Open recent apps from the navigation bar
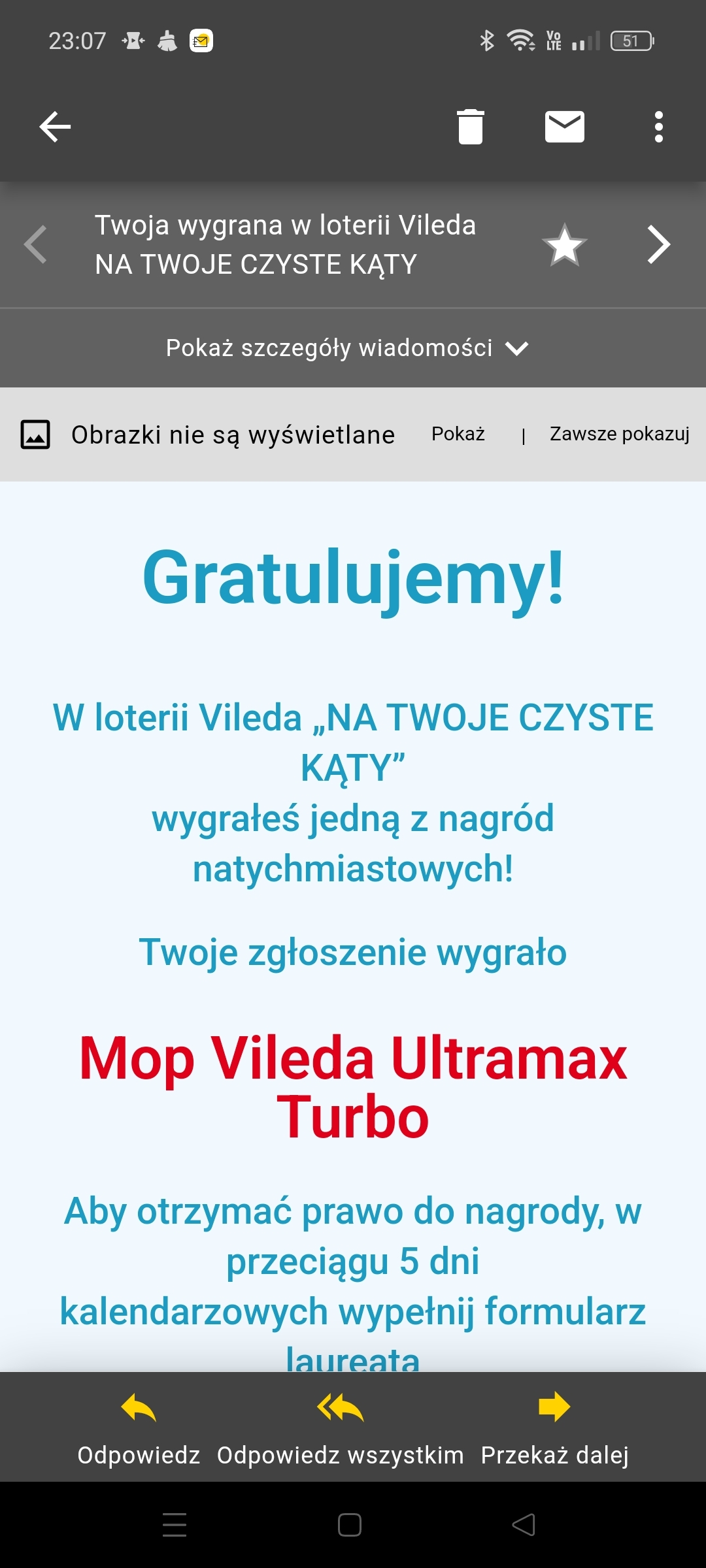This screenshot has height=1568, width=706. coord(175,1525)
